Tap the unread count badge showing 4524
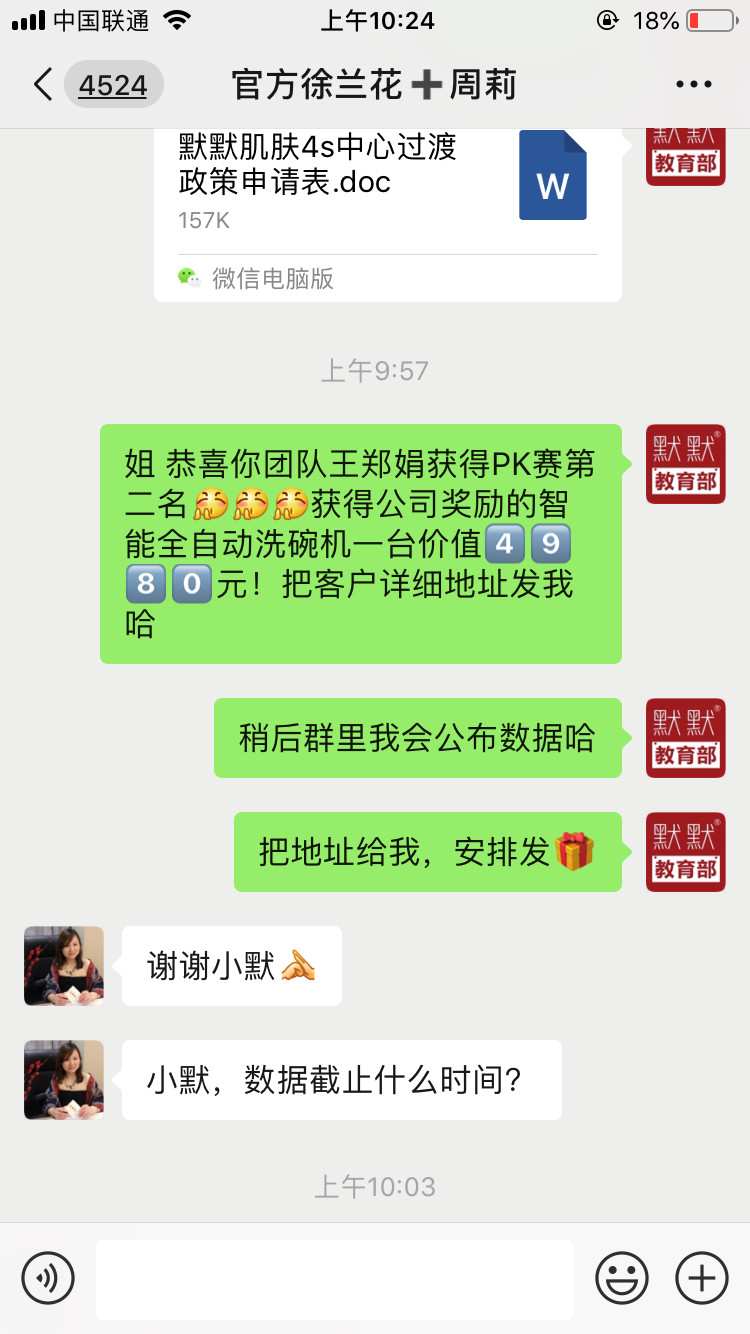Screen dimensions: 750x1334 [114, 85]
